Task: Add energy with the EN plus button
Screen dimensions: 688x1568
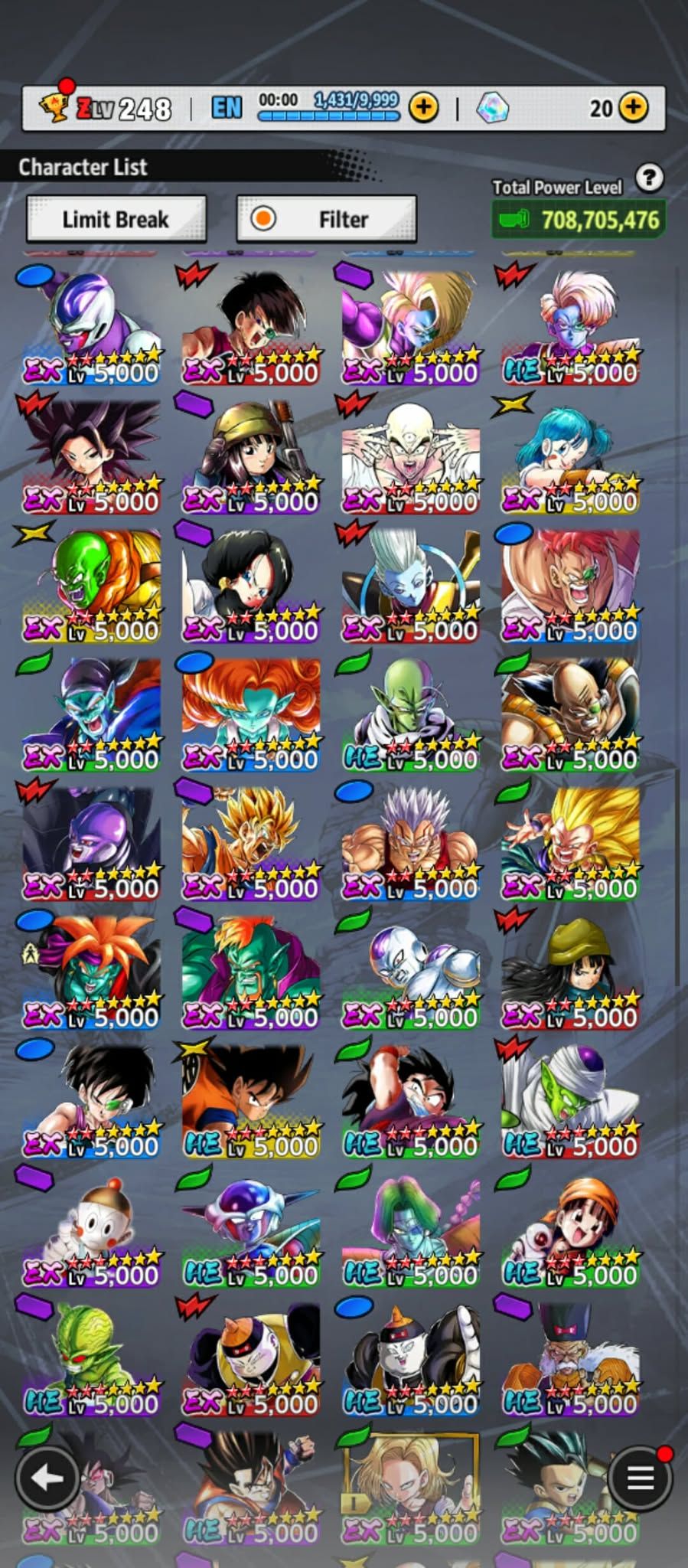Action: click(423, 107)
